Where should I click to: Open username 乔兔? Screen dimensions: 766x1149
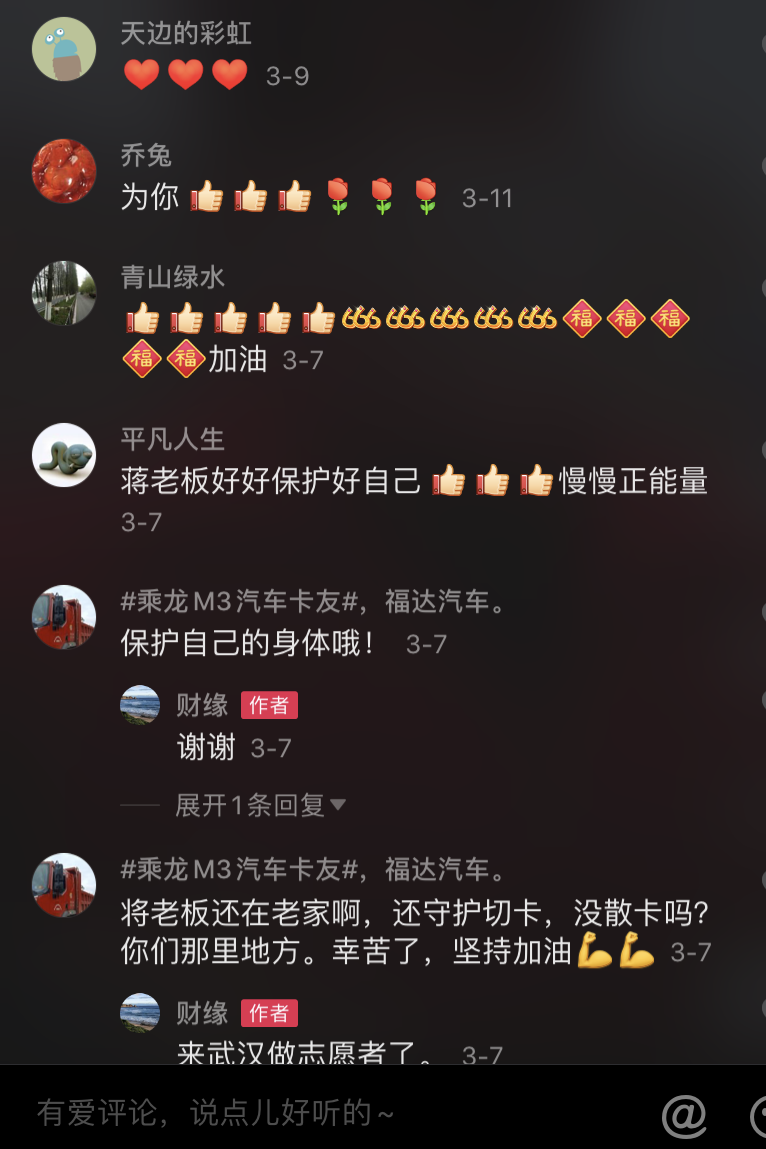tap(146, 155)
